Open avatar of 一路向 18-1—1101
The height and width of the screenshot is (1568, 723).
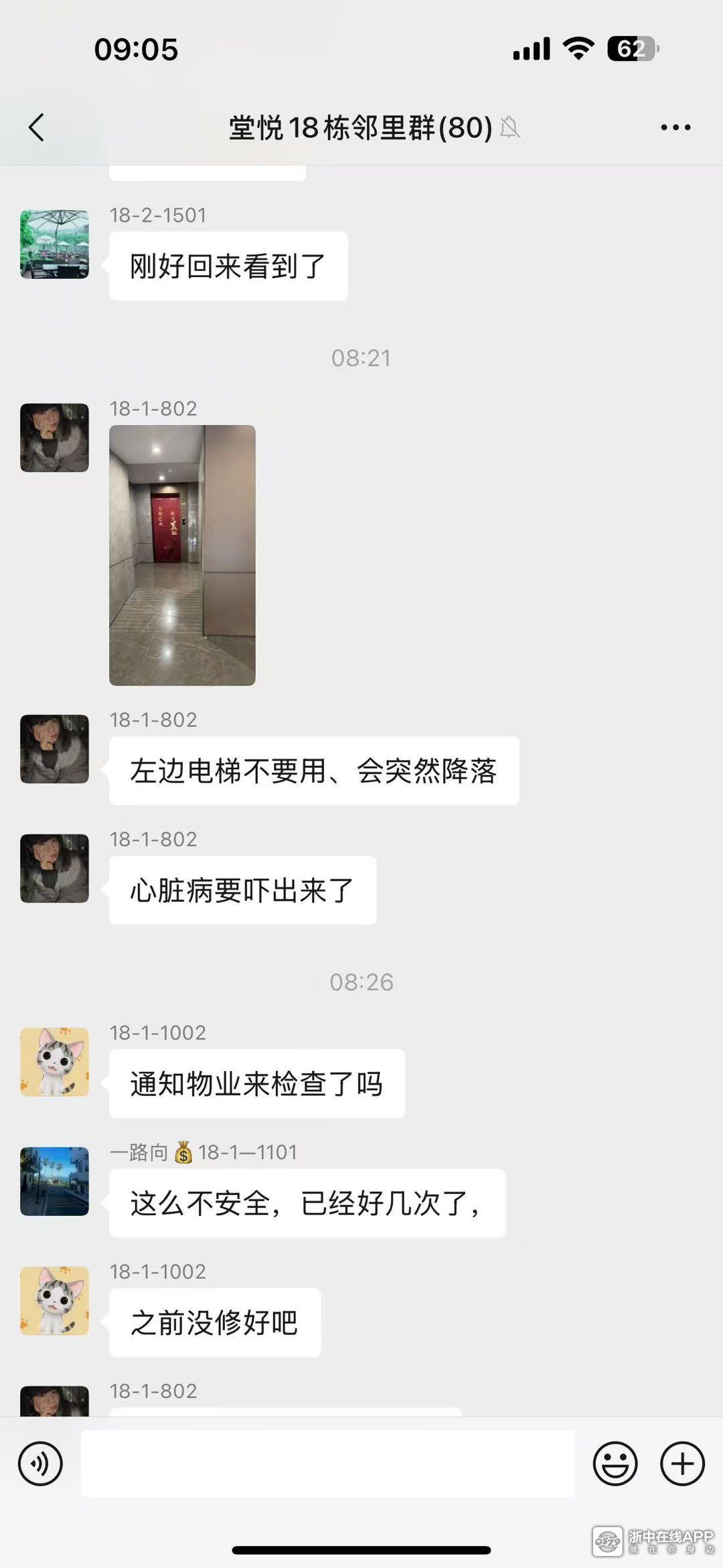tap(54, 1181)
